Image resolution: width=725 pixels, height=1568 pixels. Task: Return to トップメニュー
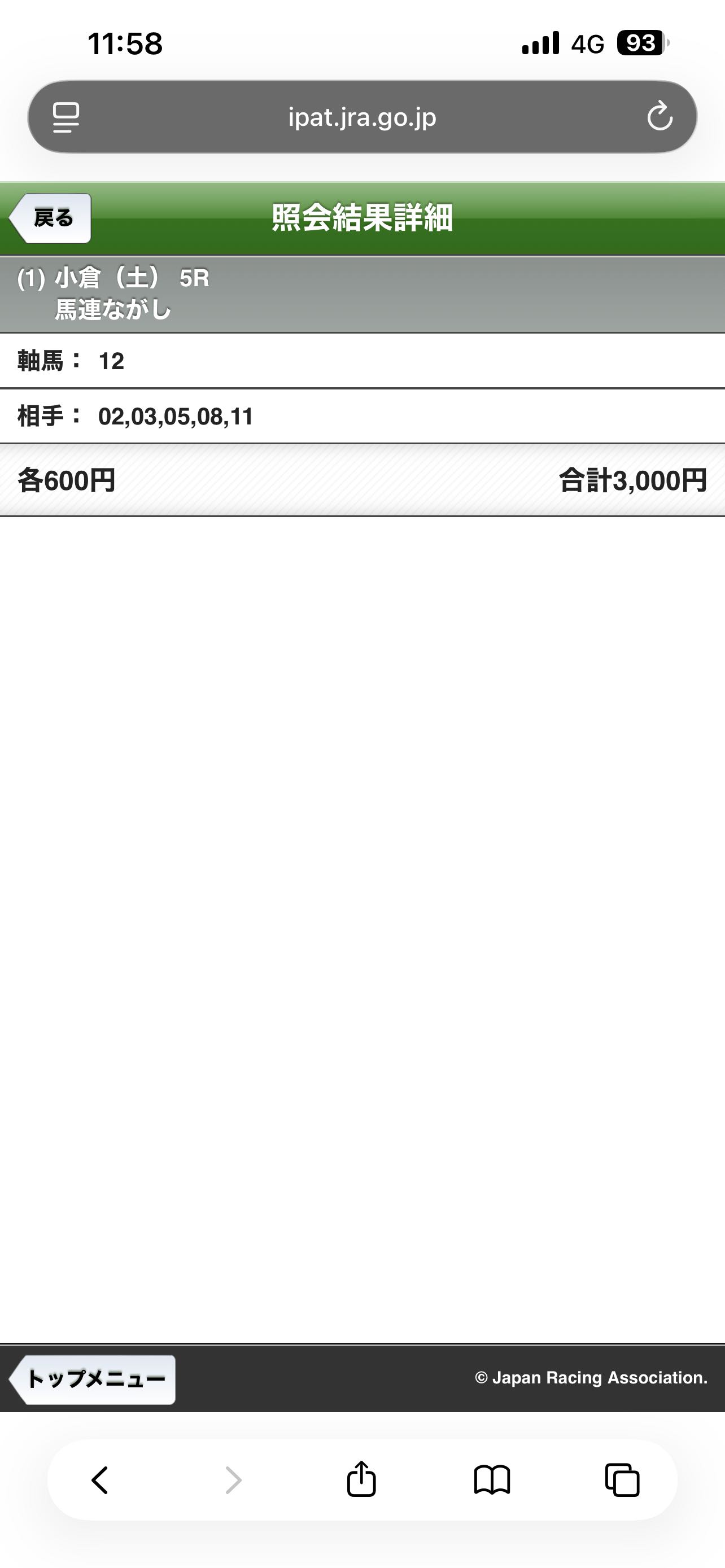94,1379
